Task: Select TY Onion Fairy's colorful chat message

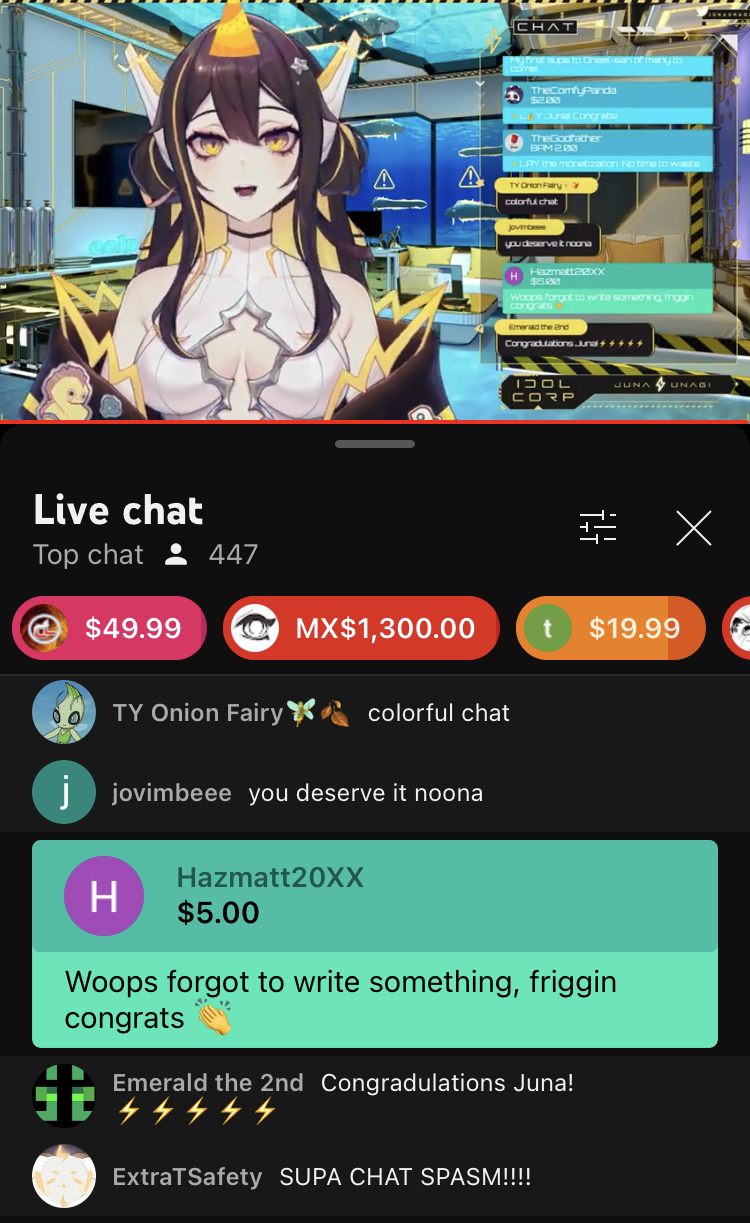Action: (438, 713)
